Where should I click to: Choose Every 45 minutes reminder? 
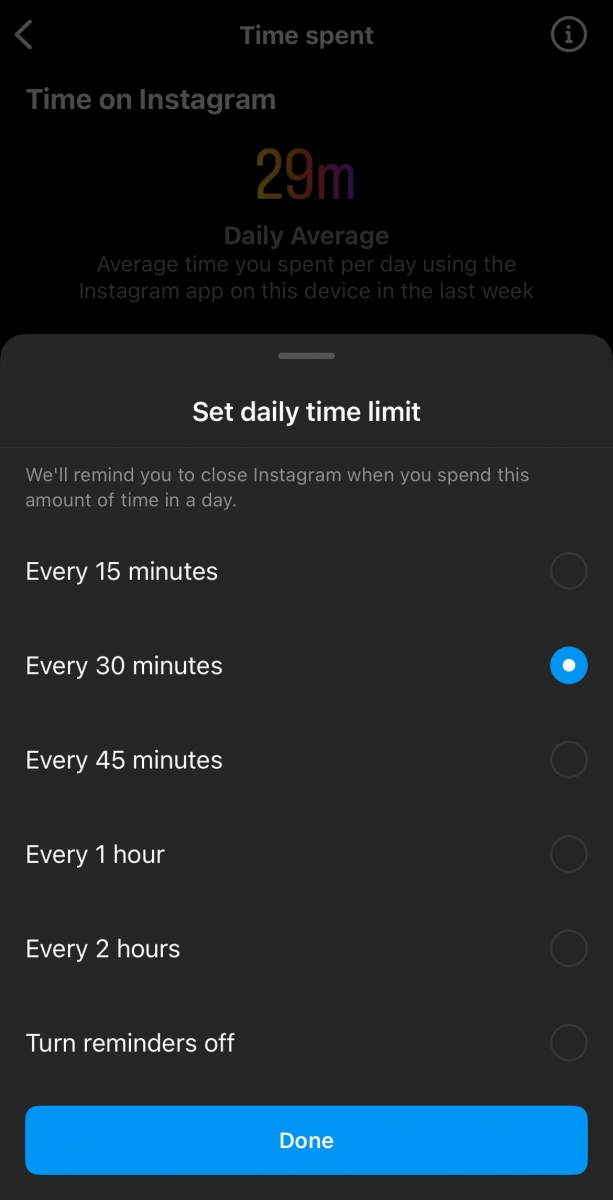568,760
